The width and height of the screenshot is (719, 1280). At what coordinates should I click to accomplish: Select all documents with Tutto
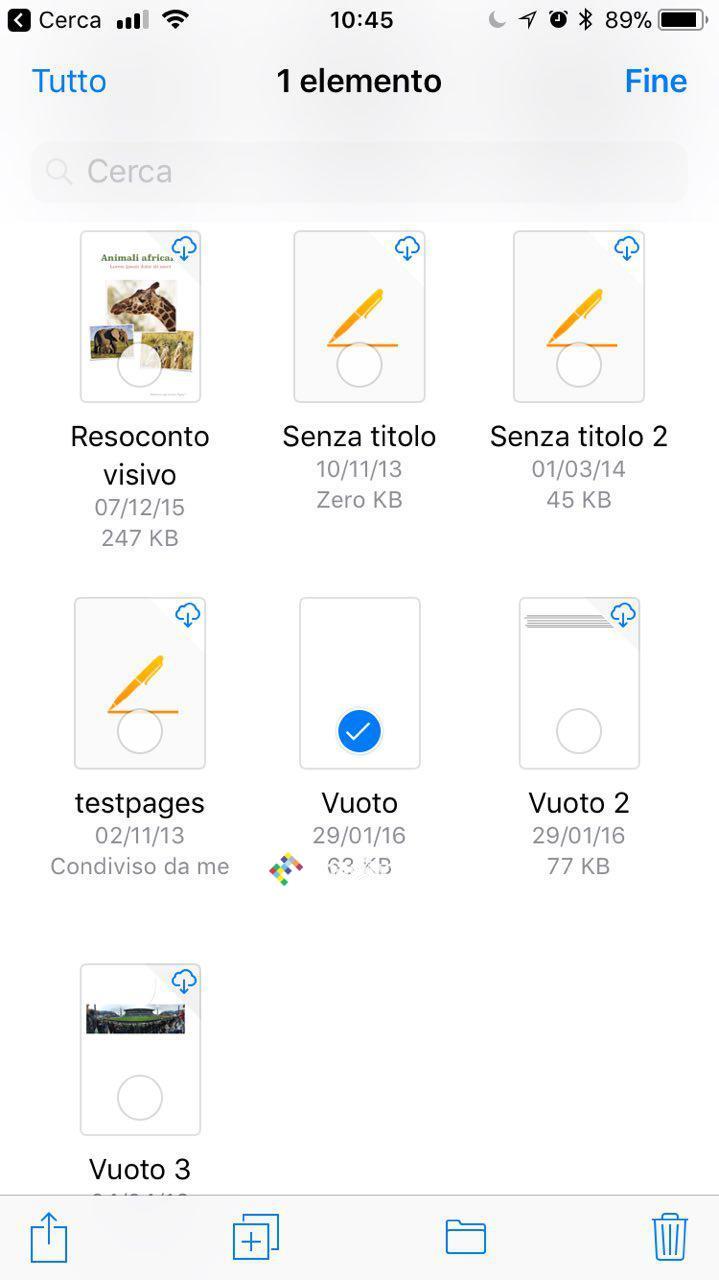pos(69,81)
